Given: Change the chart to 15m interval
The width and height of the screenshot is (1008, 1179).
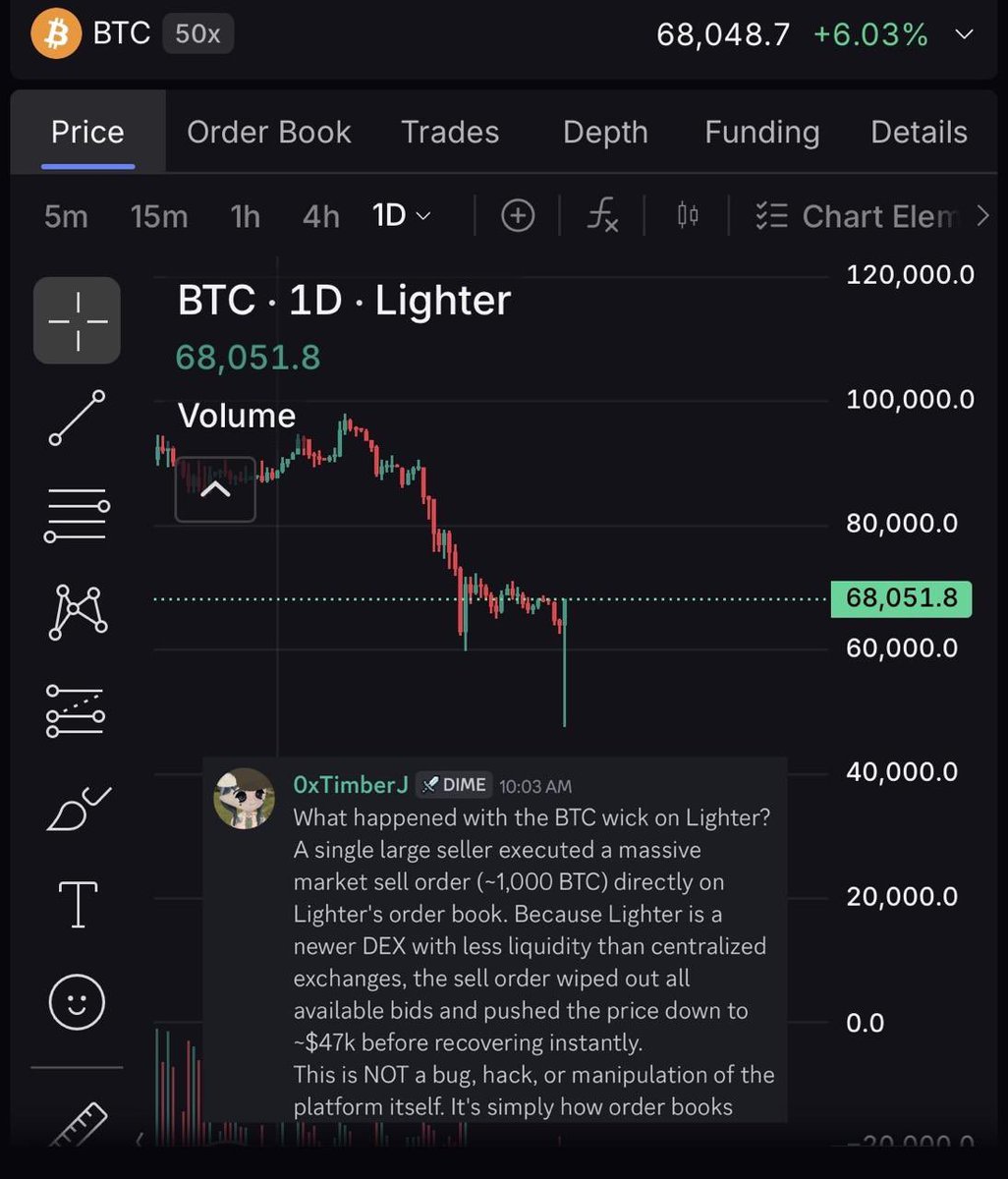Looking at the screenshot, I should (158, 216).
